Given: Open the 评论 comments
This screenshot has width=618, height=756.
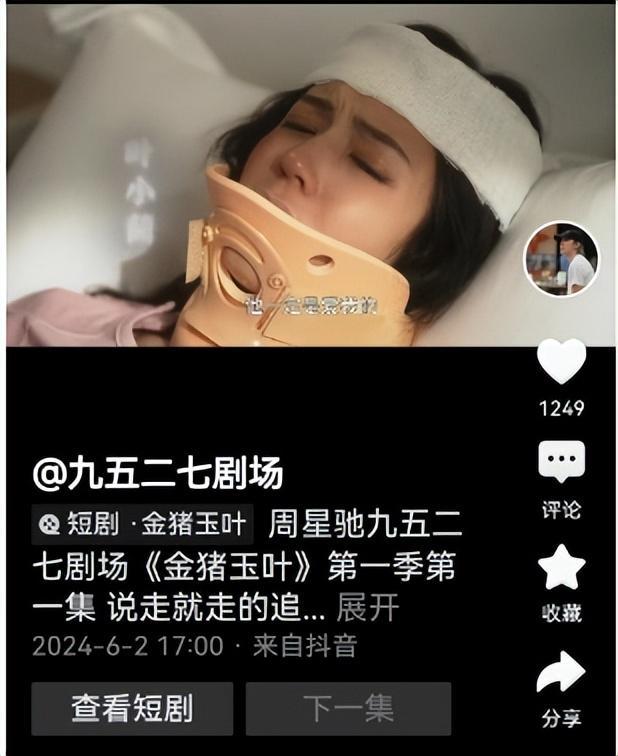Looking at the screenshot, I should pos(561,462).
